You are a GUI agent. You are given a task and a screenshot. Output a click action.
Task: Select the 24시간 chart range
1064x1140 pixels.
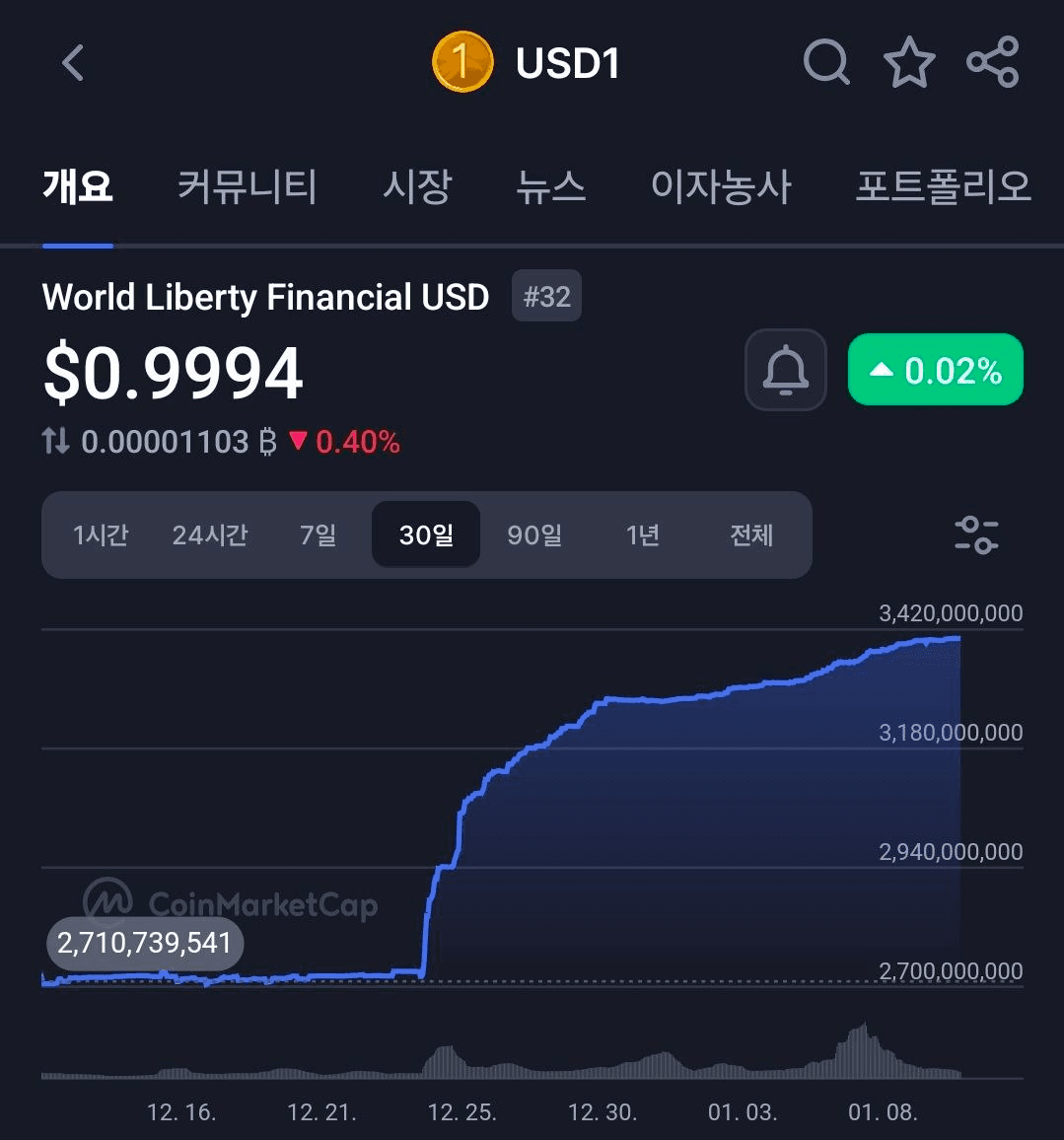[x=209, y=535]
